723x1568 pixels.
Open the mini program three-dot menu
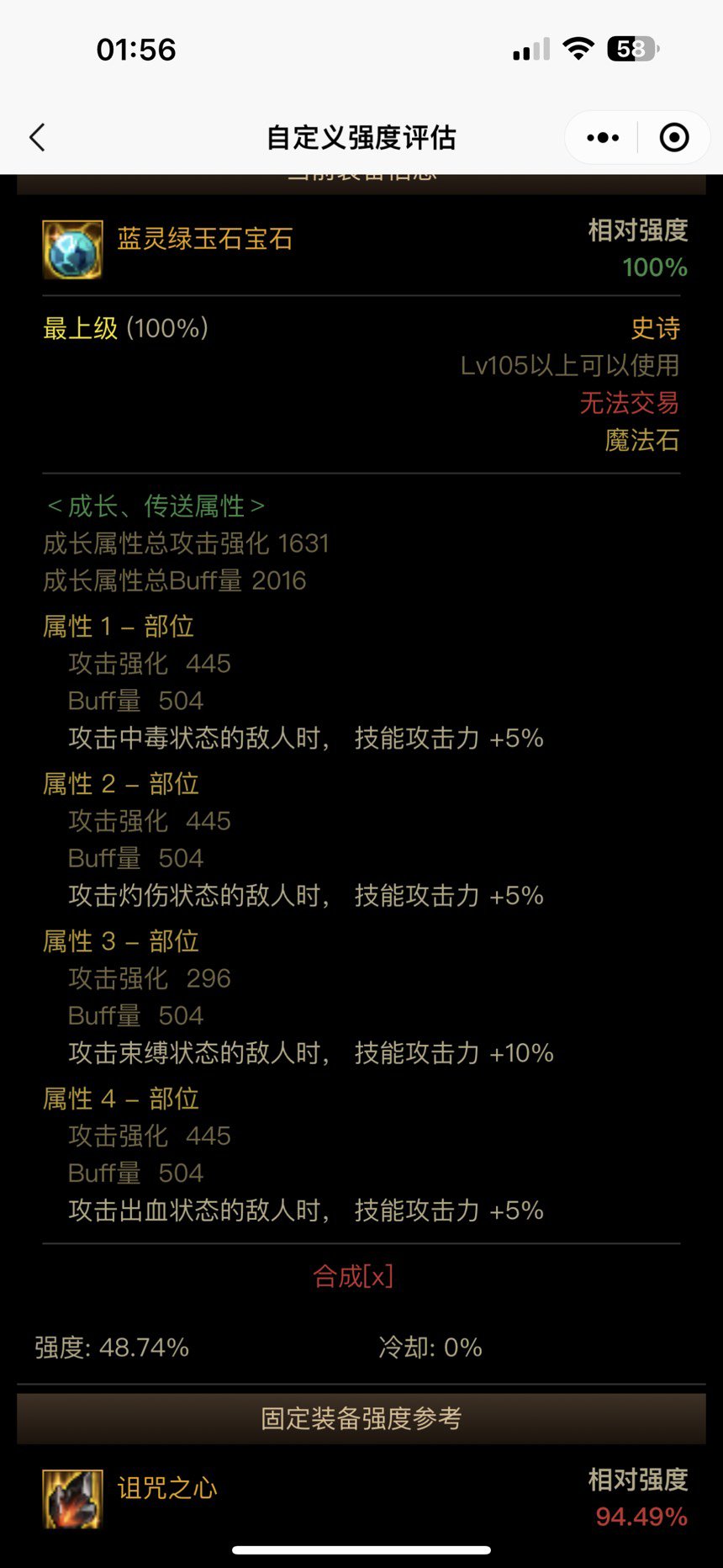click(x=603, y=137)
